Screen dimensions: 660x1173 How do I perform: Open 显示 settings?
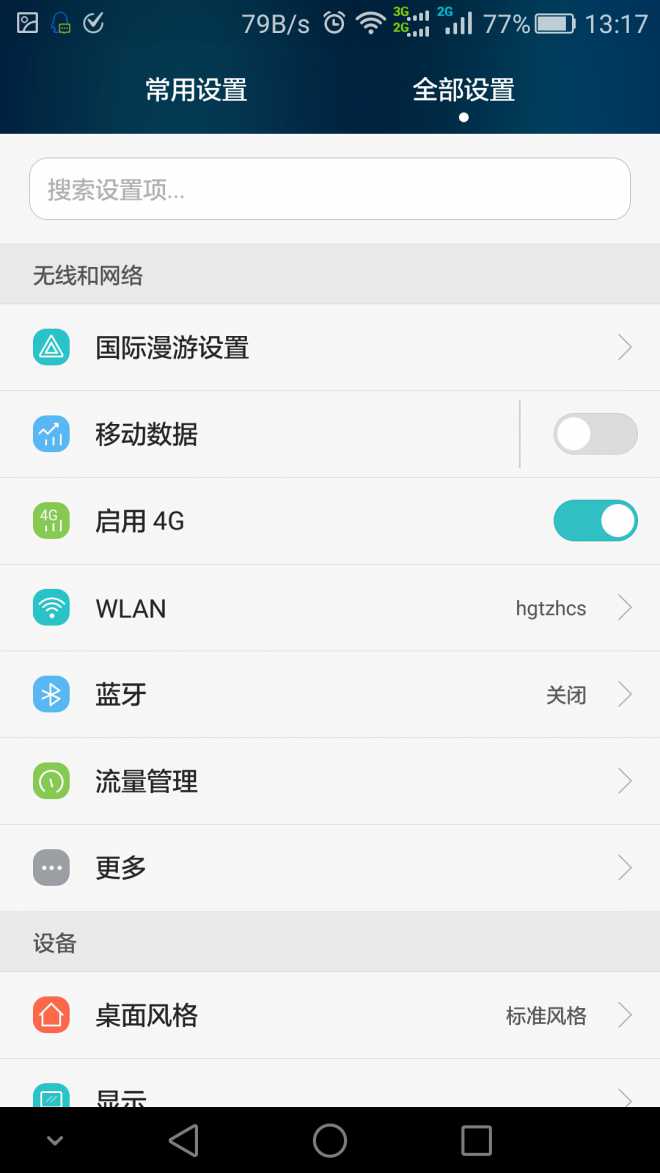(330, 1095)
